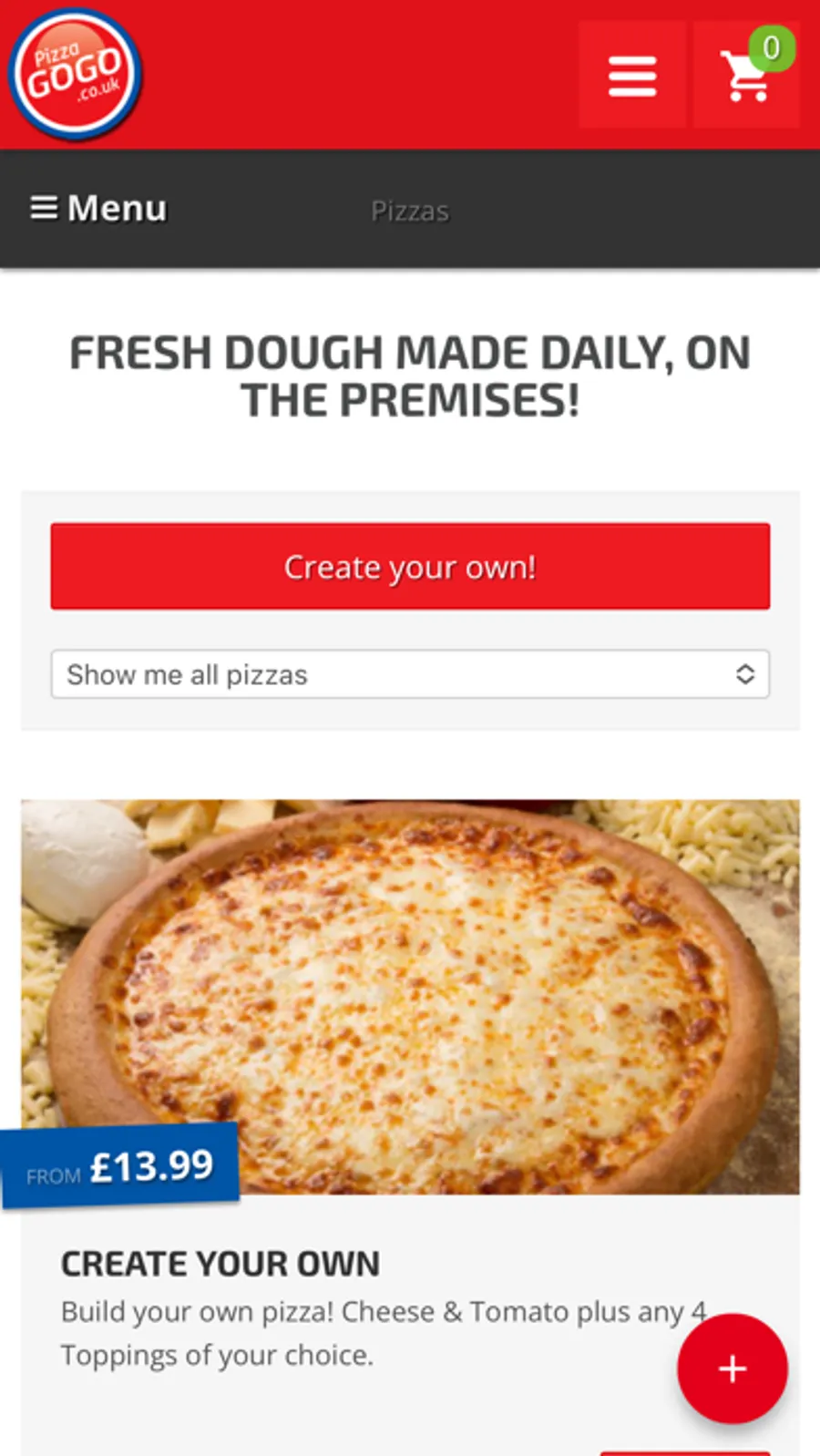The image size is (820, 1456).
Task: Expand the dark Menu bar
Action: click(x=98, y=209)
